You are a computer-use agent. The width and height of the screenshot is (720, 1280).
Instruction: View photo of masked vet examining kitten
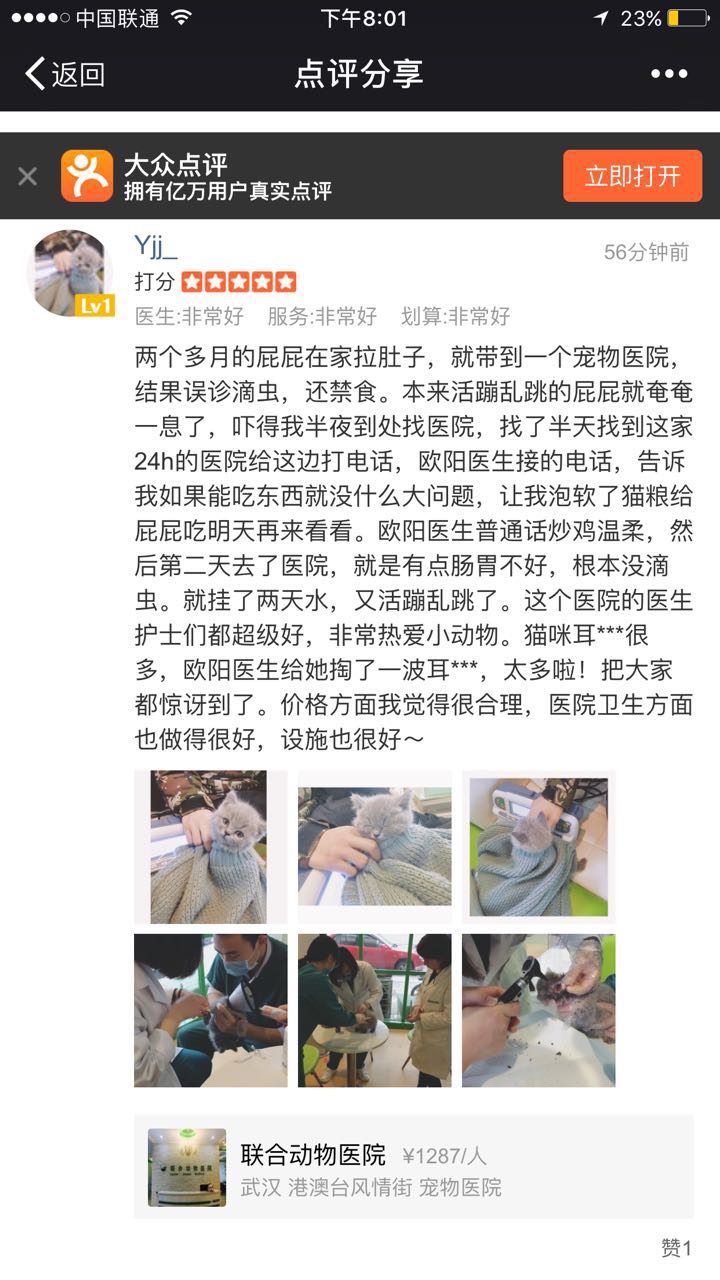pos(210,1010)
